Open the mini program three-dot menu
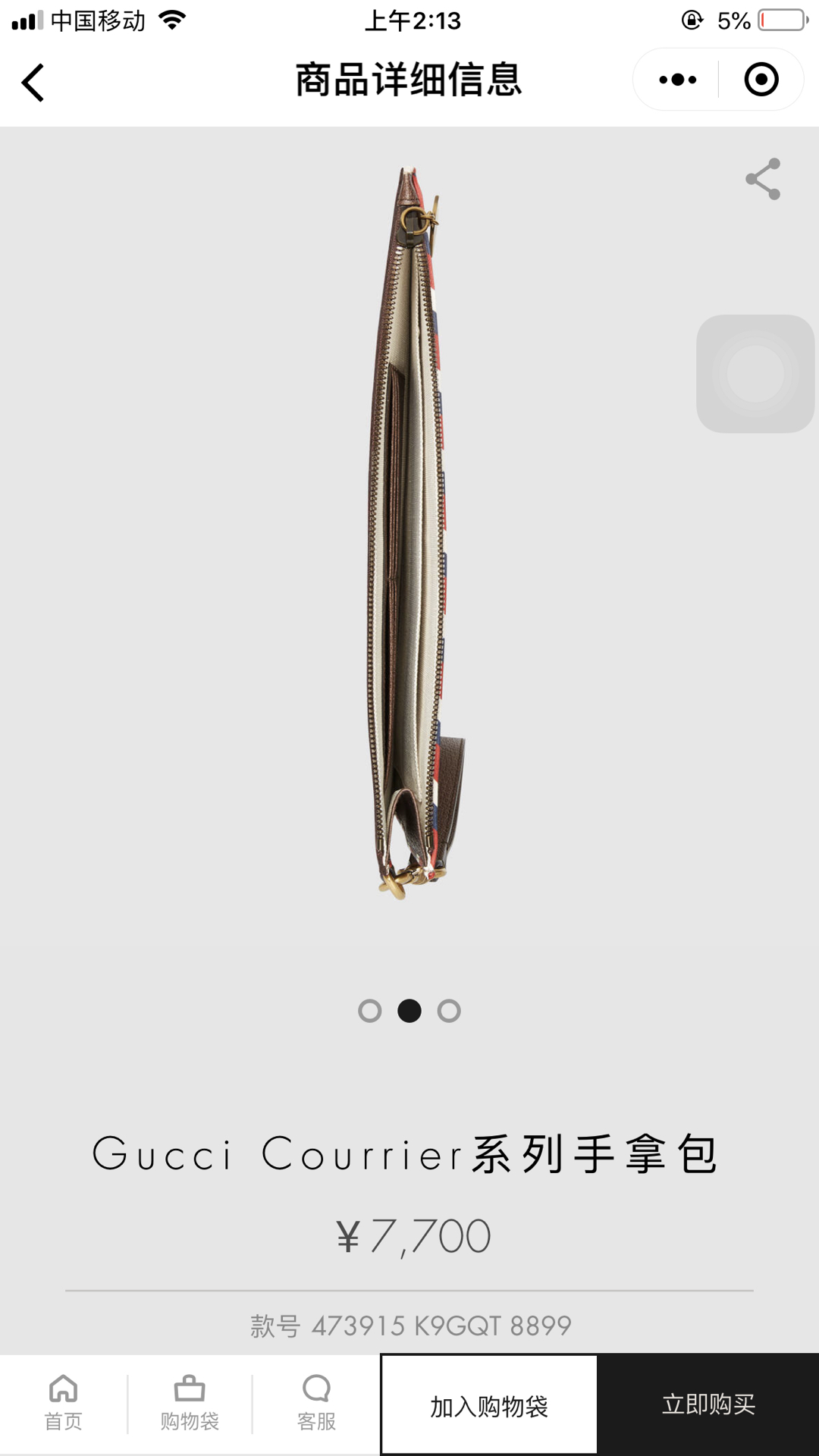The width and height of the screenshot is (819, 1456). 677,80
